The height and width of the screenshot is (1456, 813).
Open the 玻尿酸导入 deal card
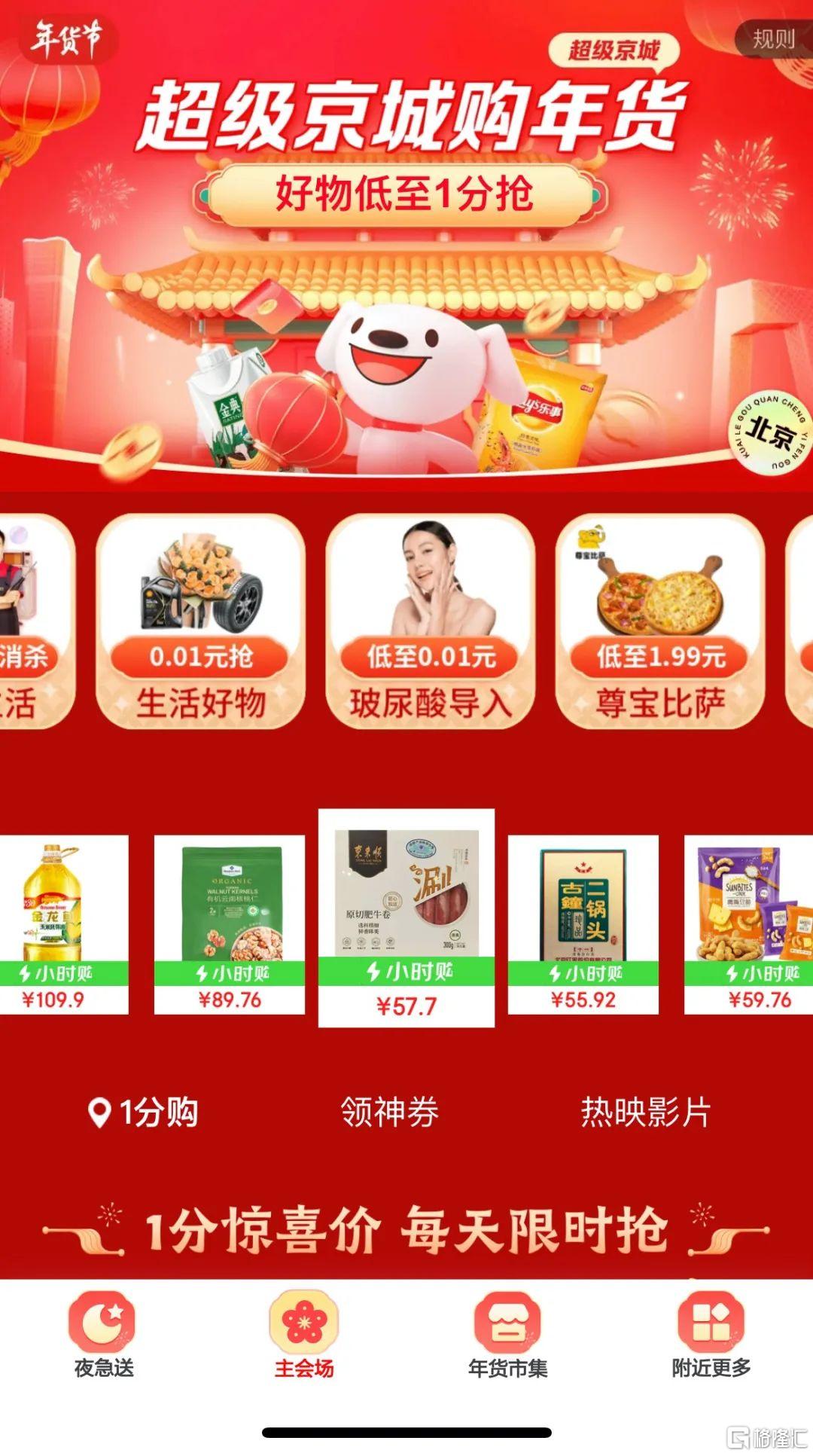pyautogui.click(x=431, y=621)
